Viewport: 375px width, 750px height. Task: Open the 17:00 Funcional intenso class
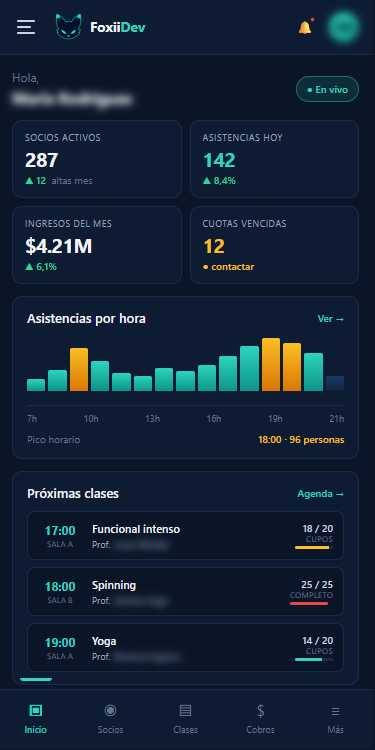(x=186, y=536)
